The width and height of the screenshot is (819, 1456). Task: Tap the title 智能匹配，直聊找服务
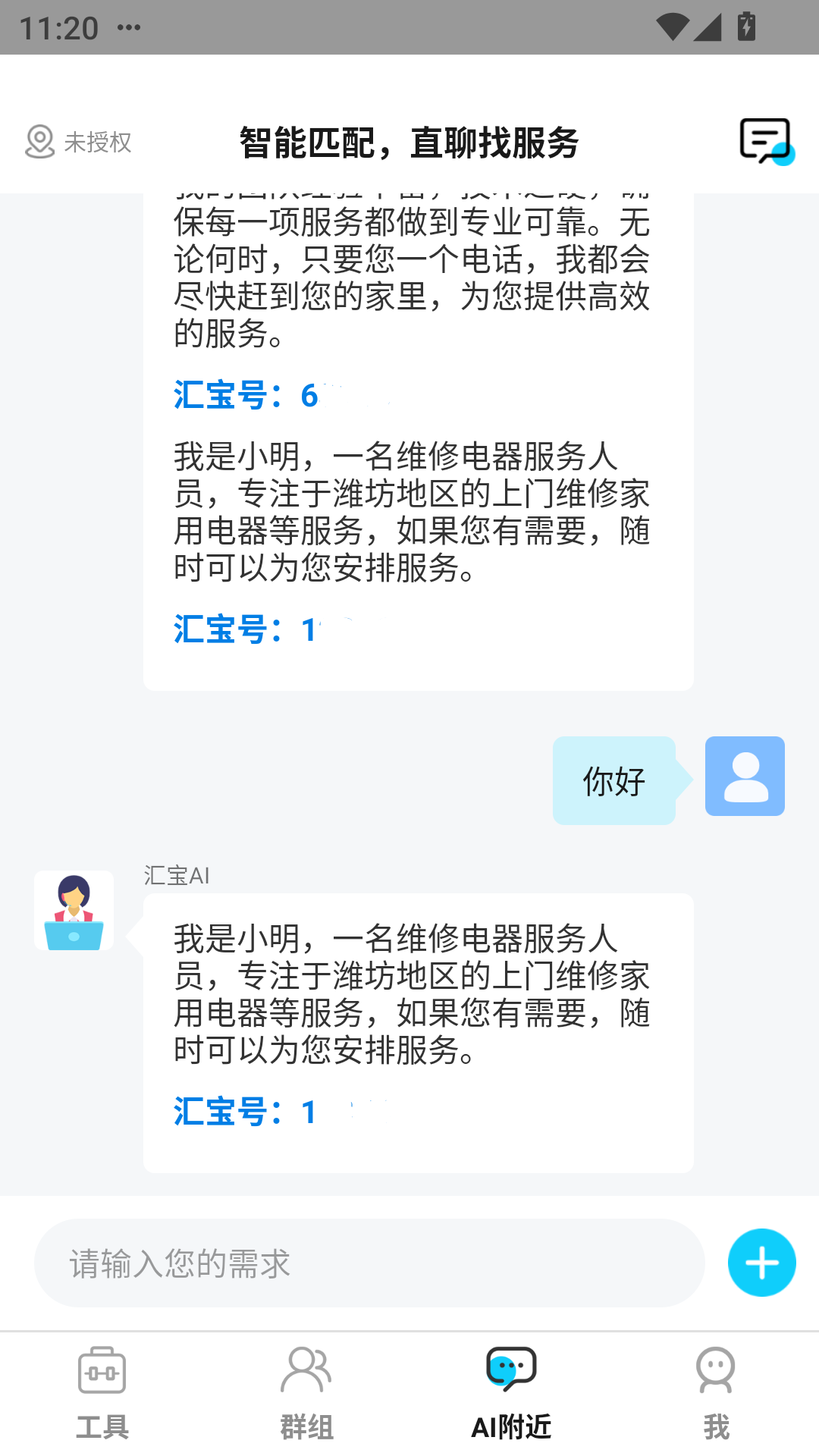[x=409, y=141]
